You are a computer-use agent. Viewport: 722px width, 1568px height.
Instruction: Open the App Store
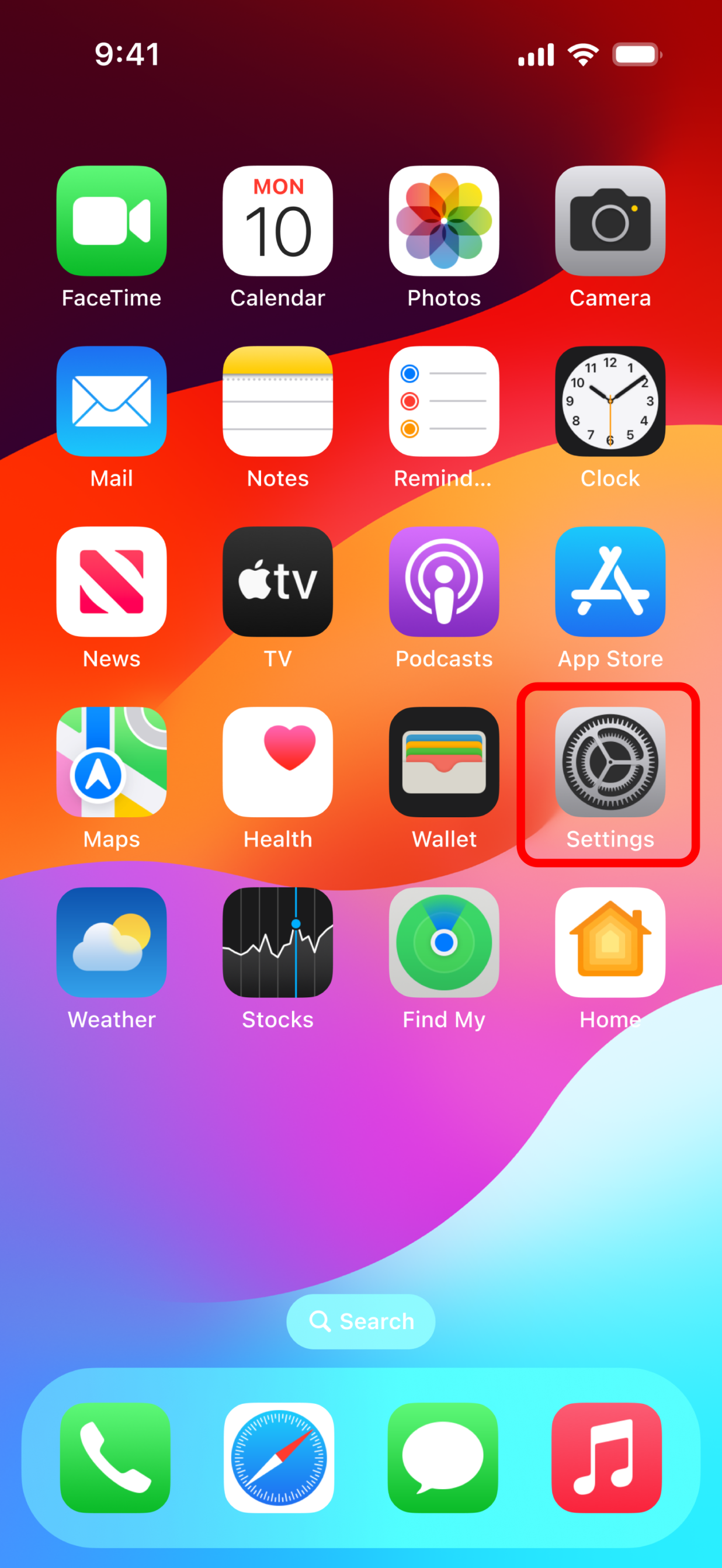[610, 581]
